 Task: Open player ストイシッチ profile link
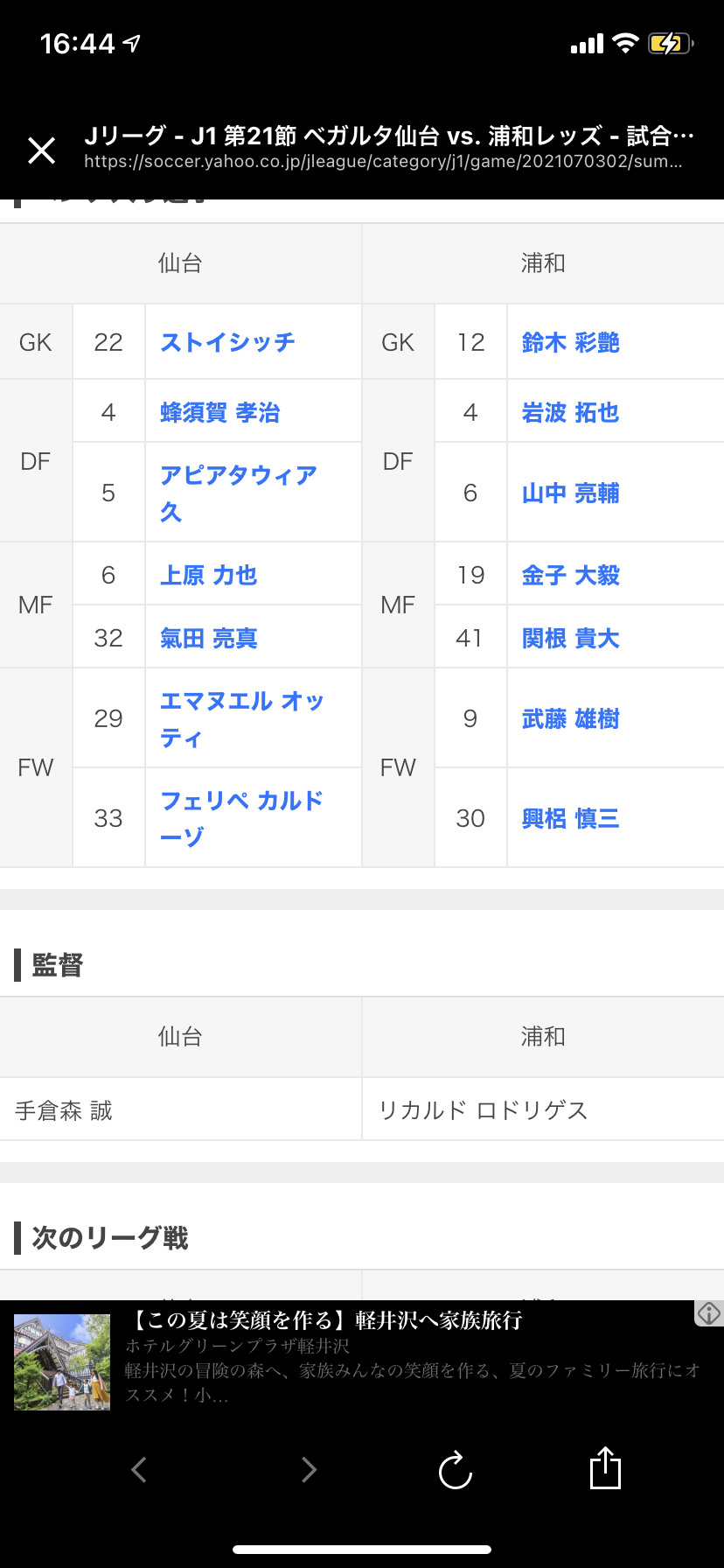click(227, 342)
